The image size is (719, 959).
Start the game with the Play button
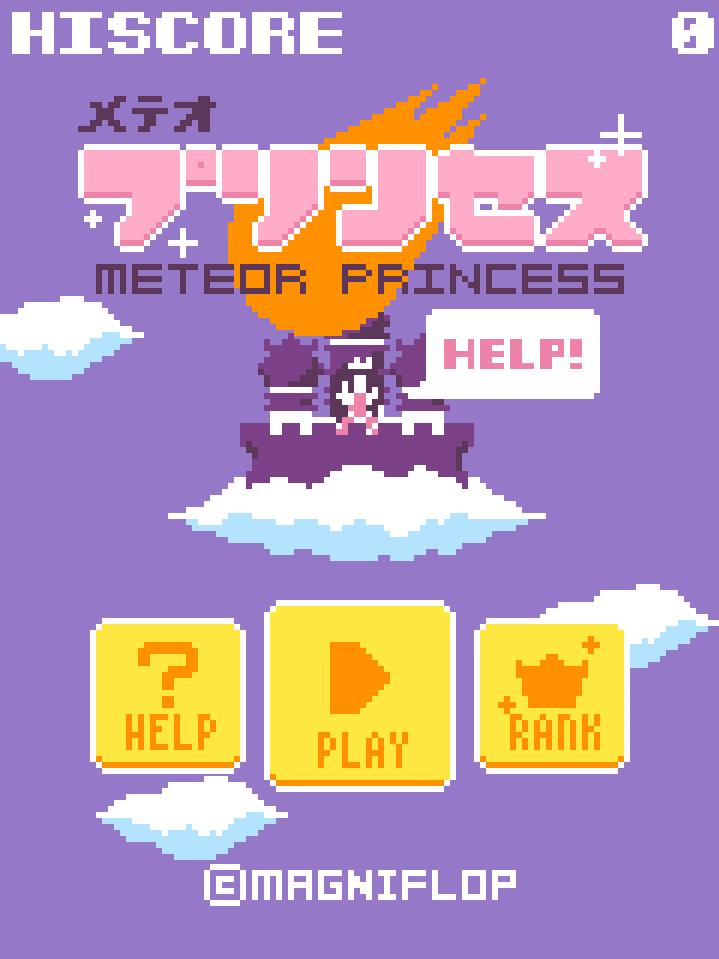click(x=360, y=696)
